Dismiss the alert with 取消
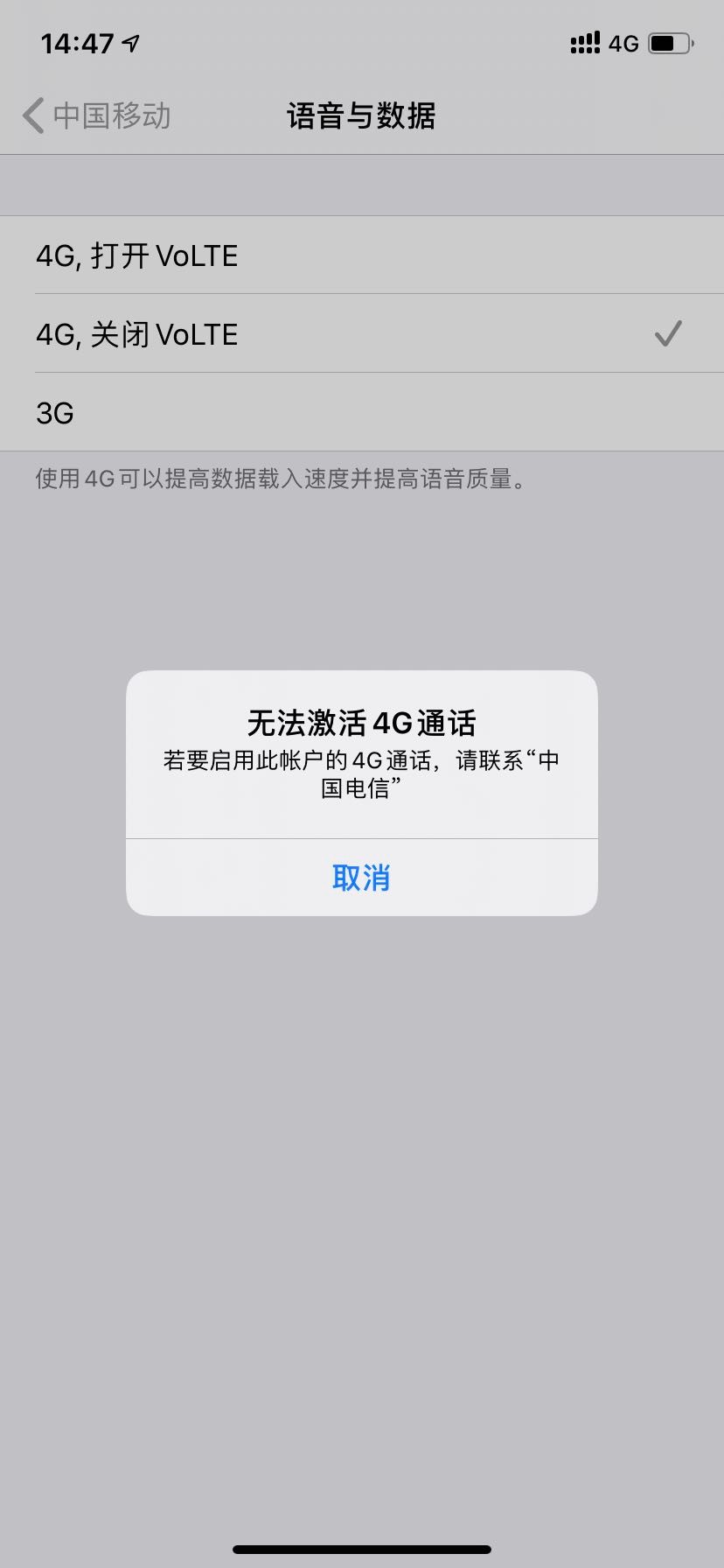This screenshot has height=1568, width=724. (x=361, y=878)
